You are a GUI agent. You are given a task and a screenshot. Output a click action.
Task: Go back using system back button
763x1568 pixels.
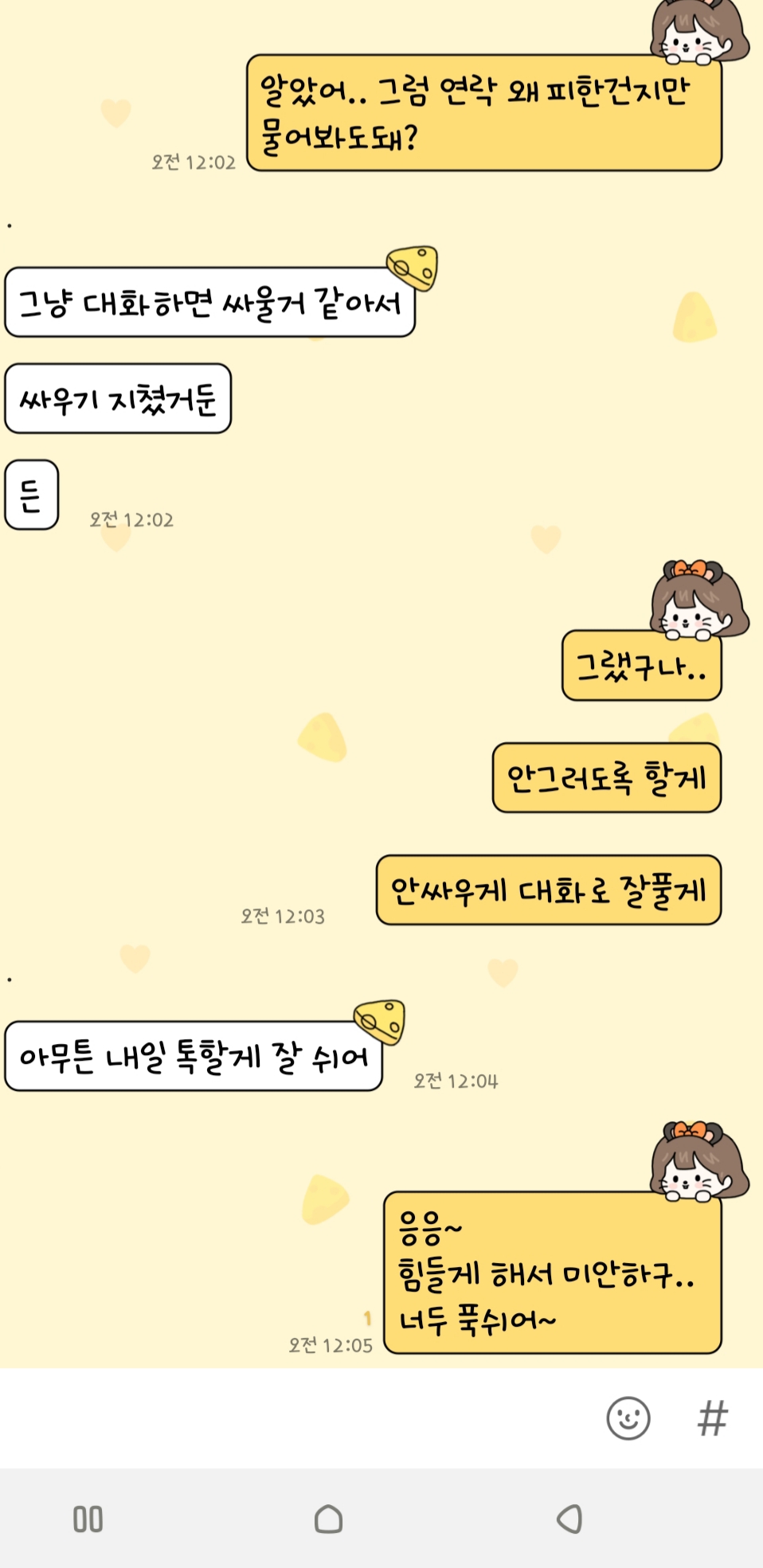(569, 1519)
